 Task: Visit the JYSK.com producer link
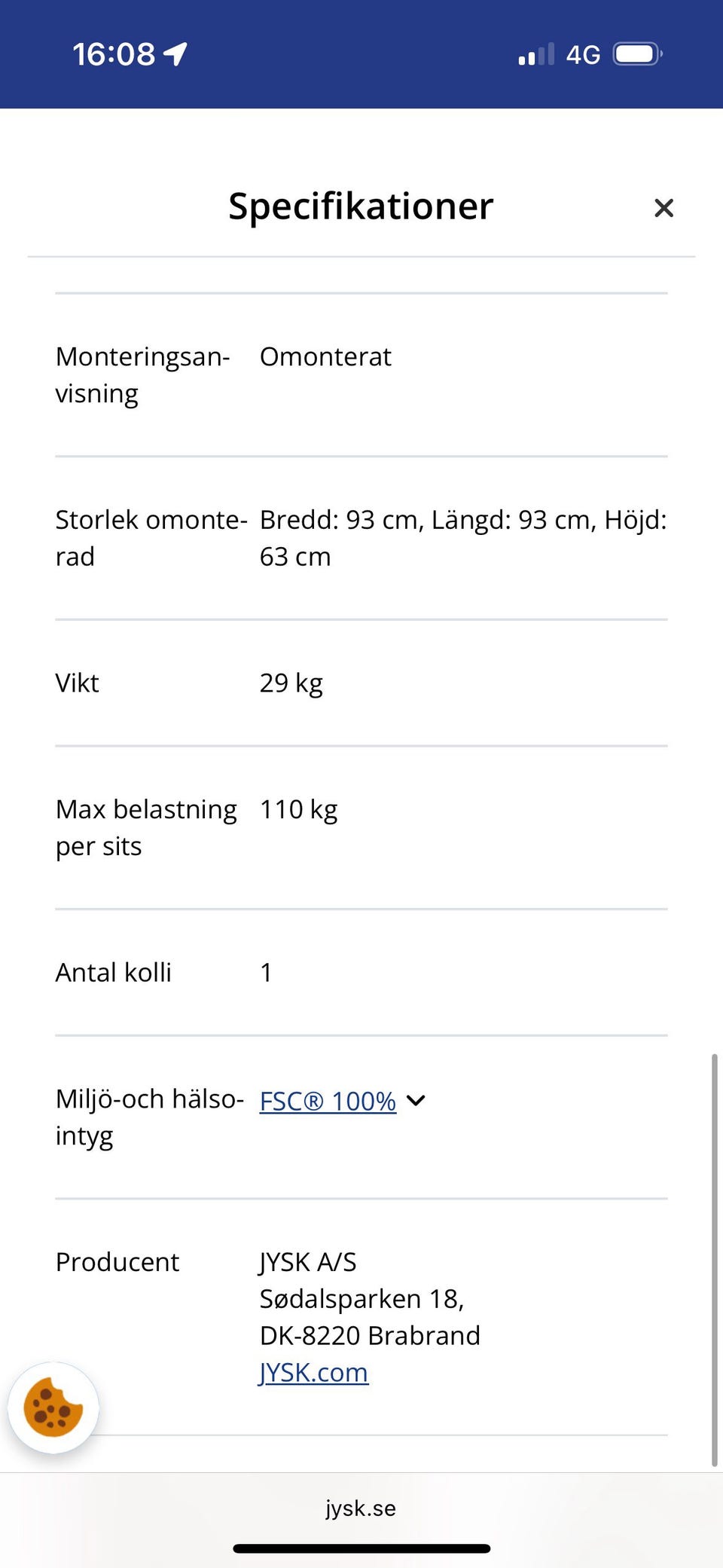(x=313, y=1373)
